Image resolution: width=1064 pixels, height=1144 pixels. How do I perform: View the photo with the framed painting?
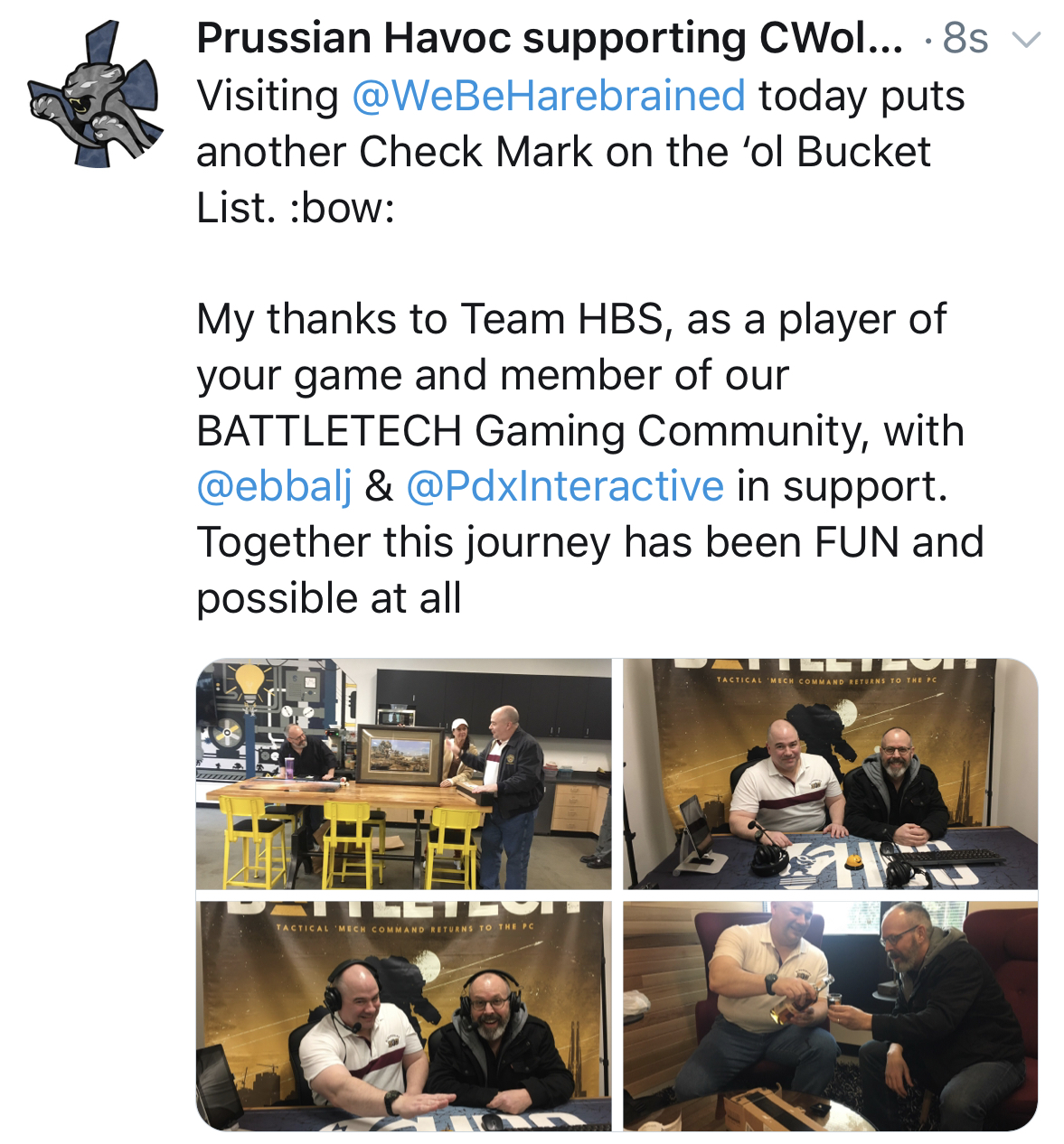[403, 774]
